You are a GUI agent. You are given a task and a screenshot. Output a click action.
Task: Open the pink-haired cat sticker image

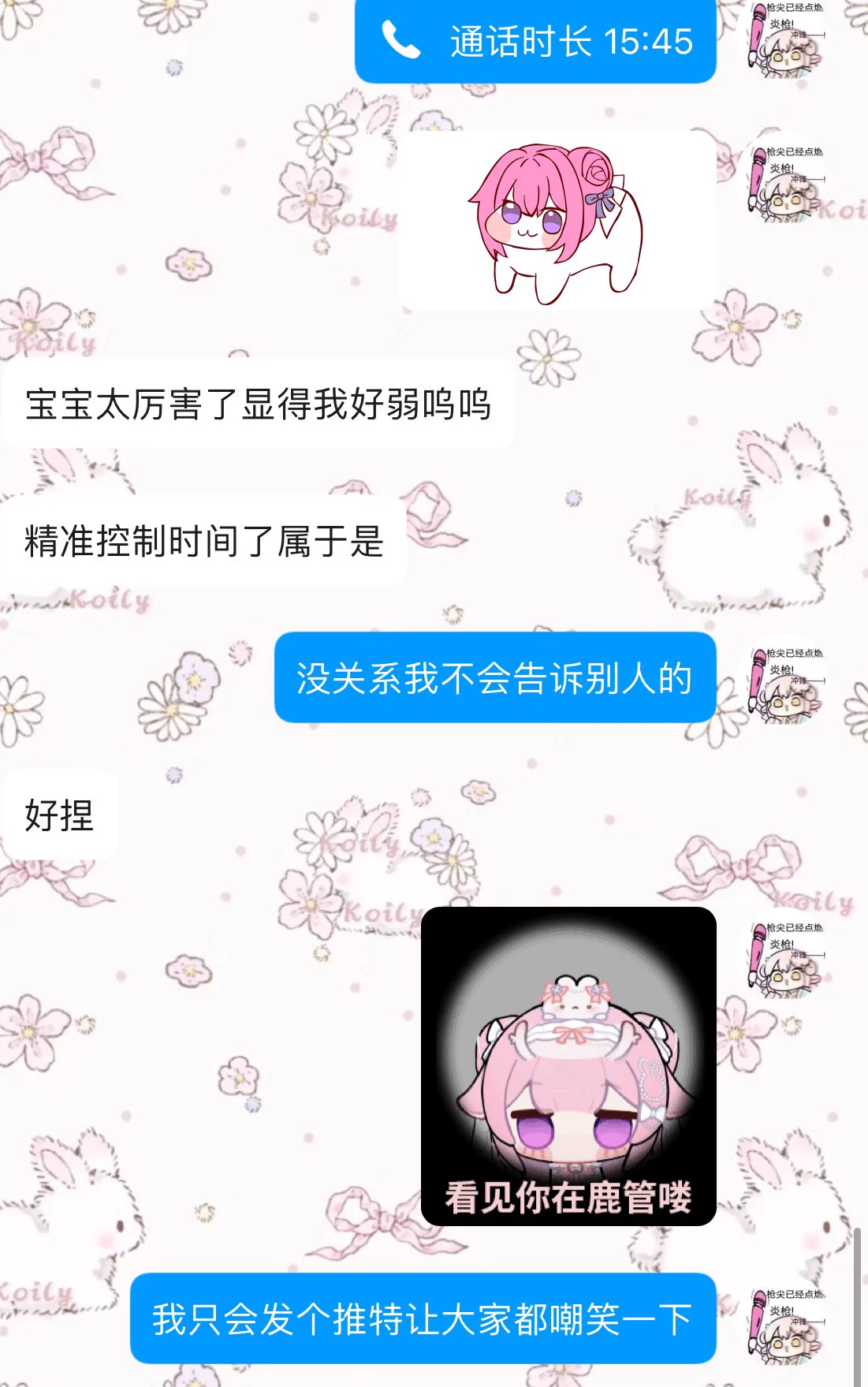(x=557, y=221)
